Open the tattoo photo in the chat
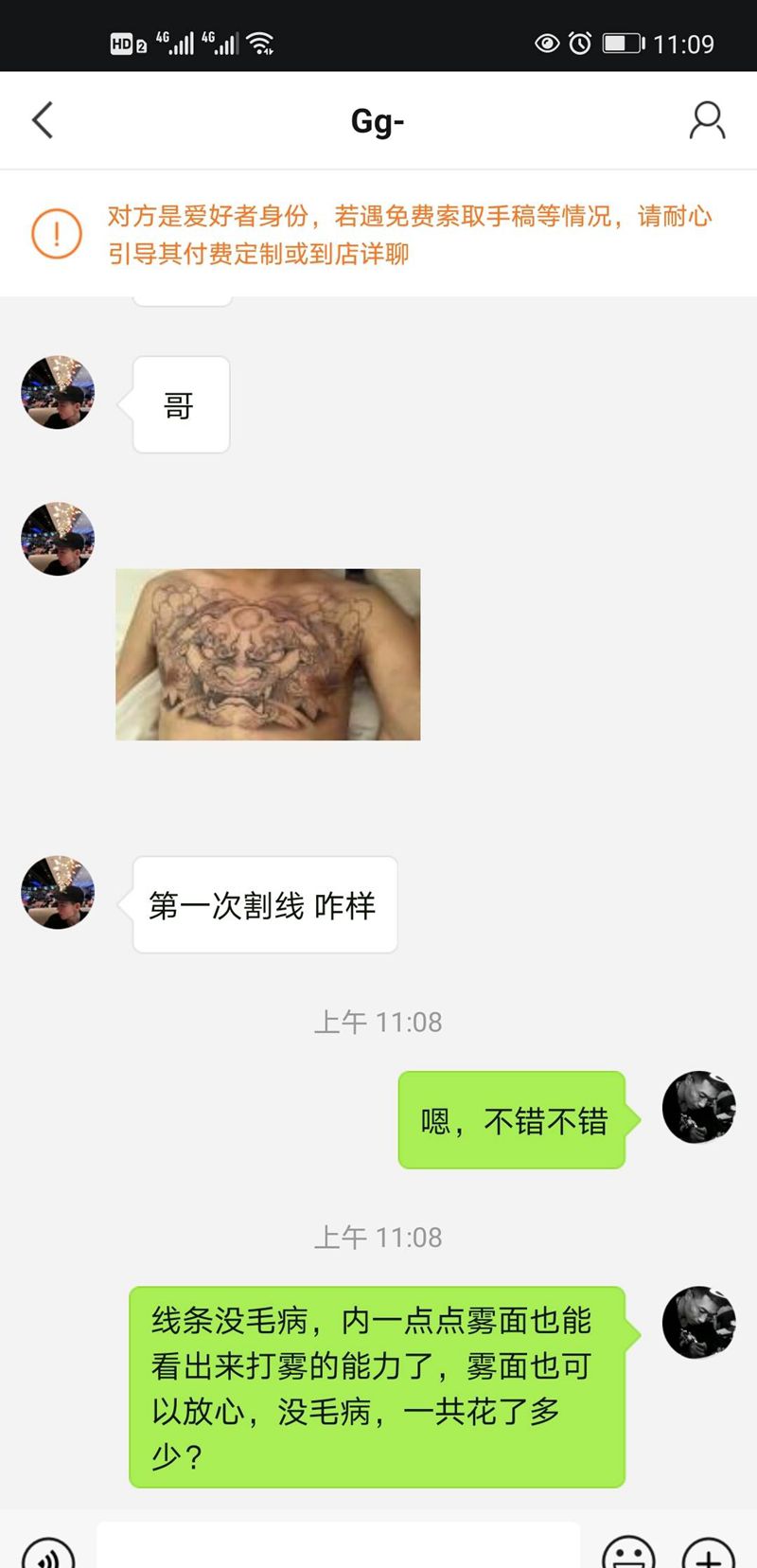This screenshot has height=1568, width=757. tap(268, 654)
